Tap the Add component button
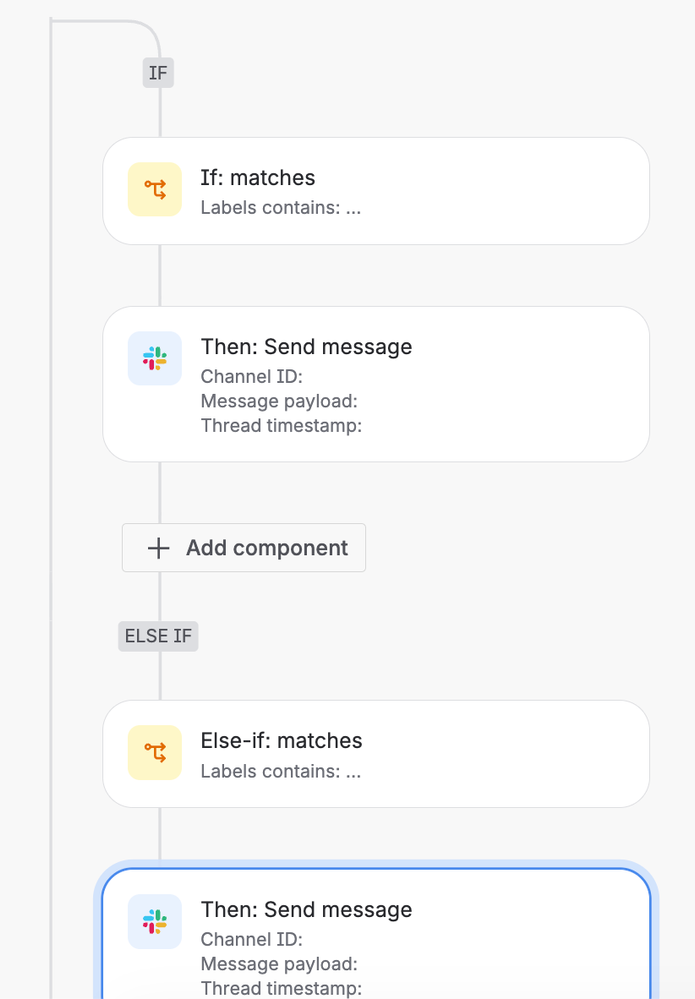Image resolution: width=695 pixels, height=999 pixels. [x=244, y=548]
